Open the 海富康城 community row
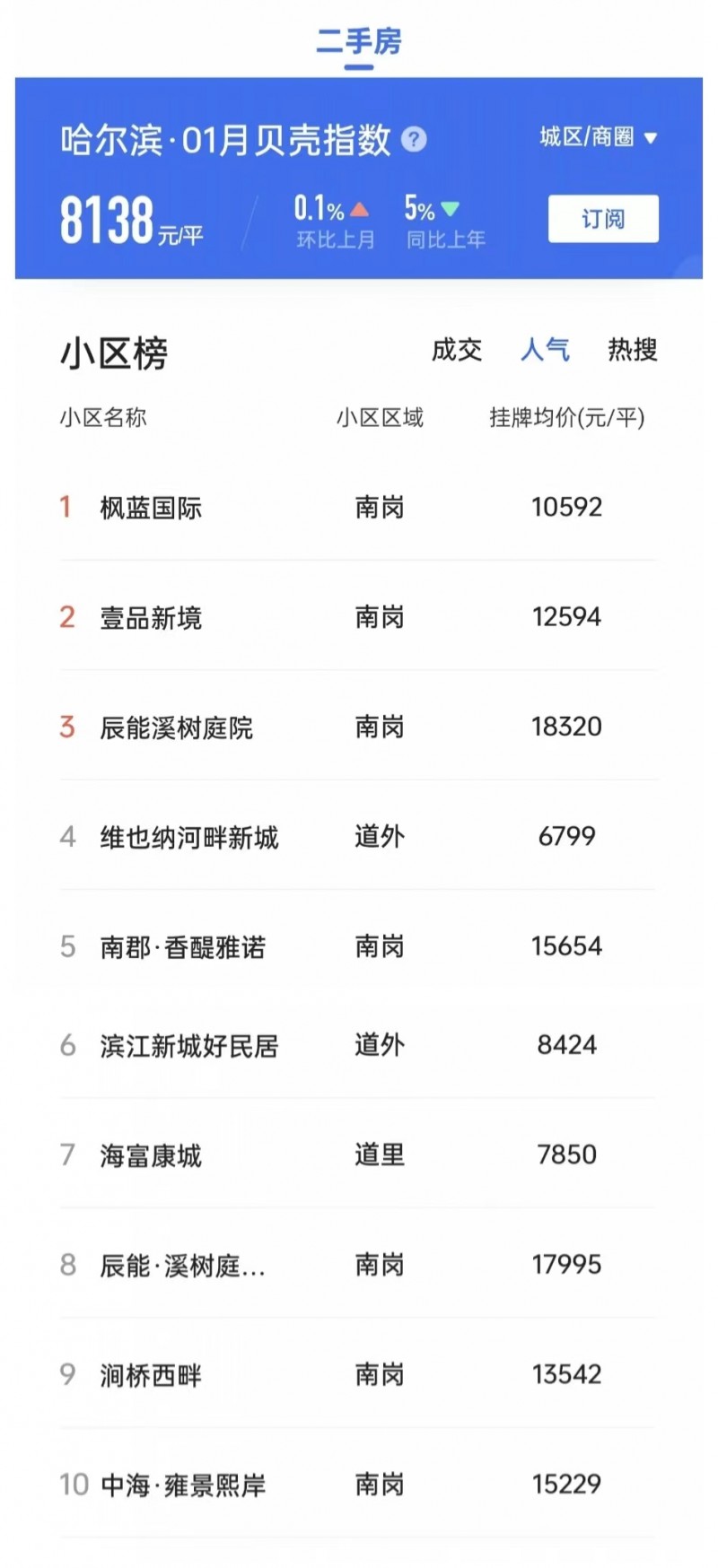 click(x=359, y=1155)
